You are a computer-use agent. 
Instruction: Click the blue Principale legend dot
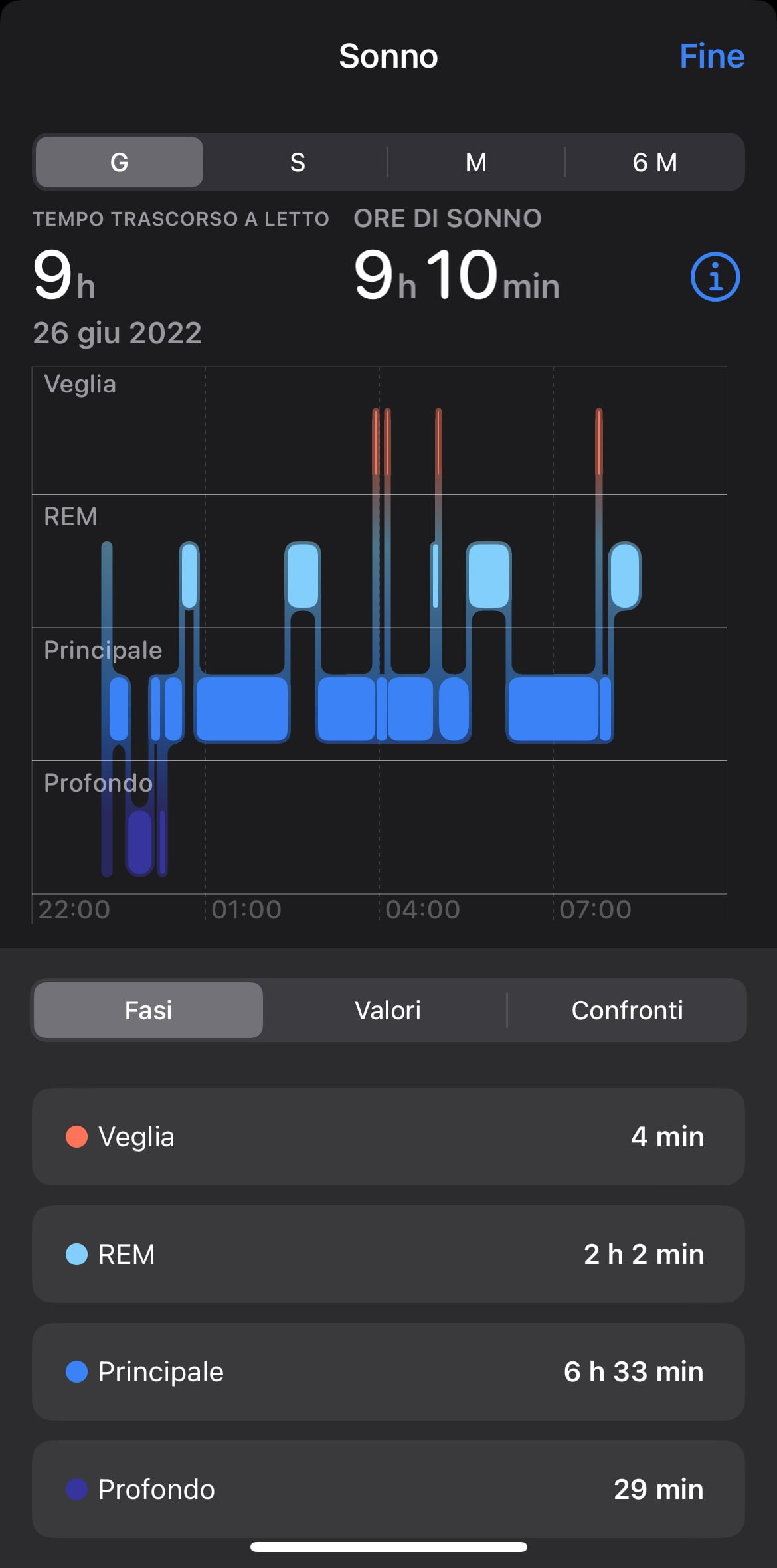click(78, 1372)
